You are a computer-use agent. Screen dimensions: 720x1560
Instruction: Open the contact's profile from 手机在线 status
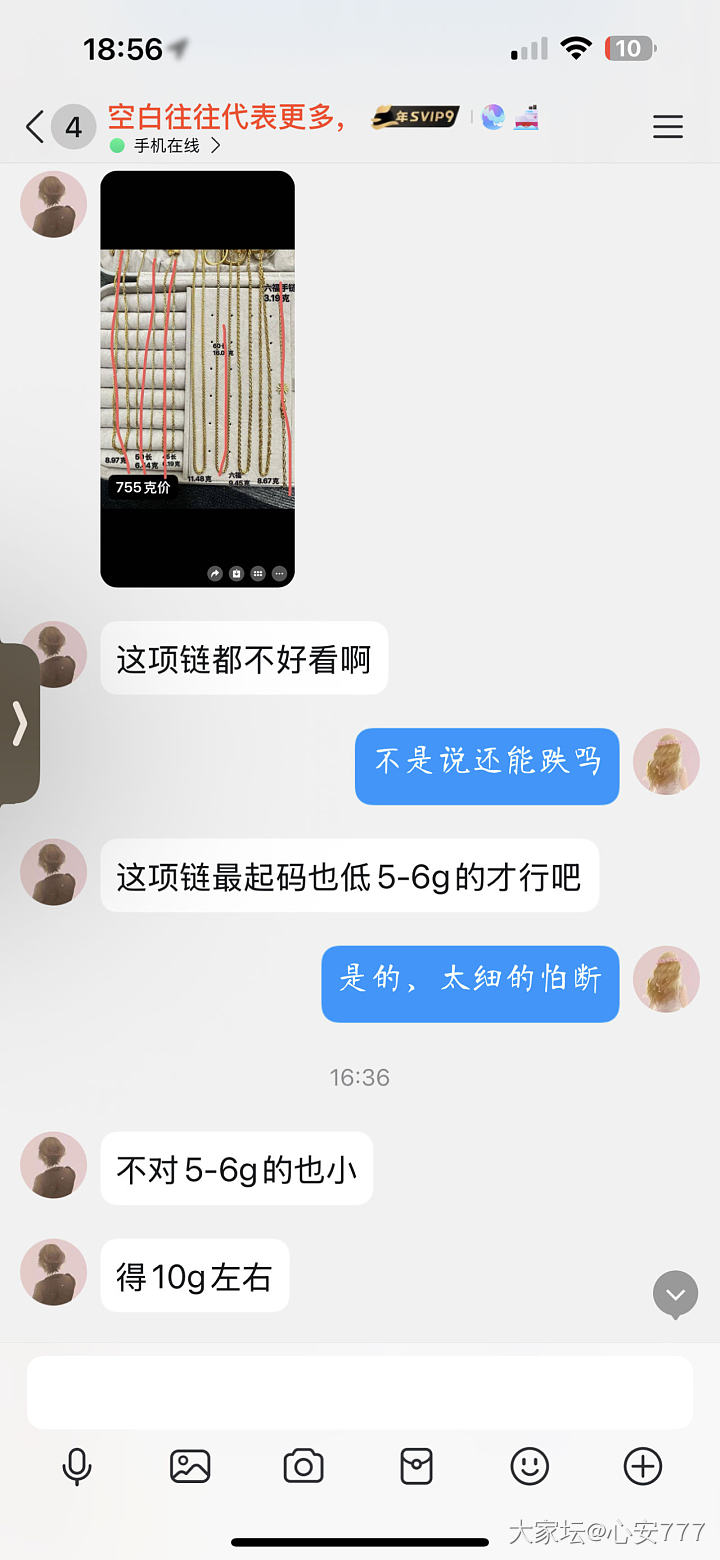tap(166, 146)
